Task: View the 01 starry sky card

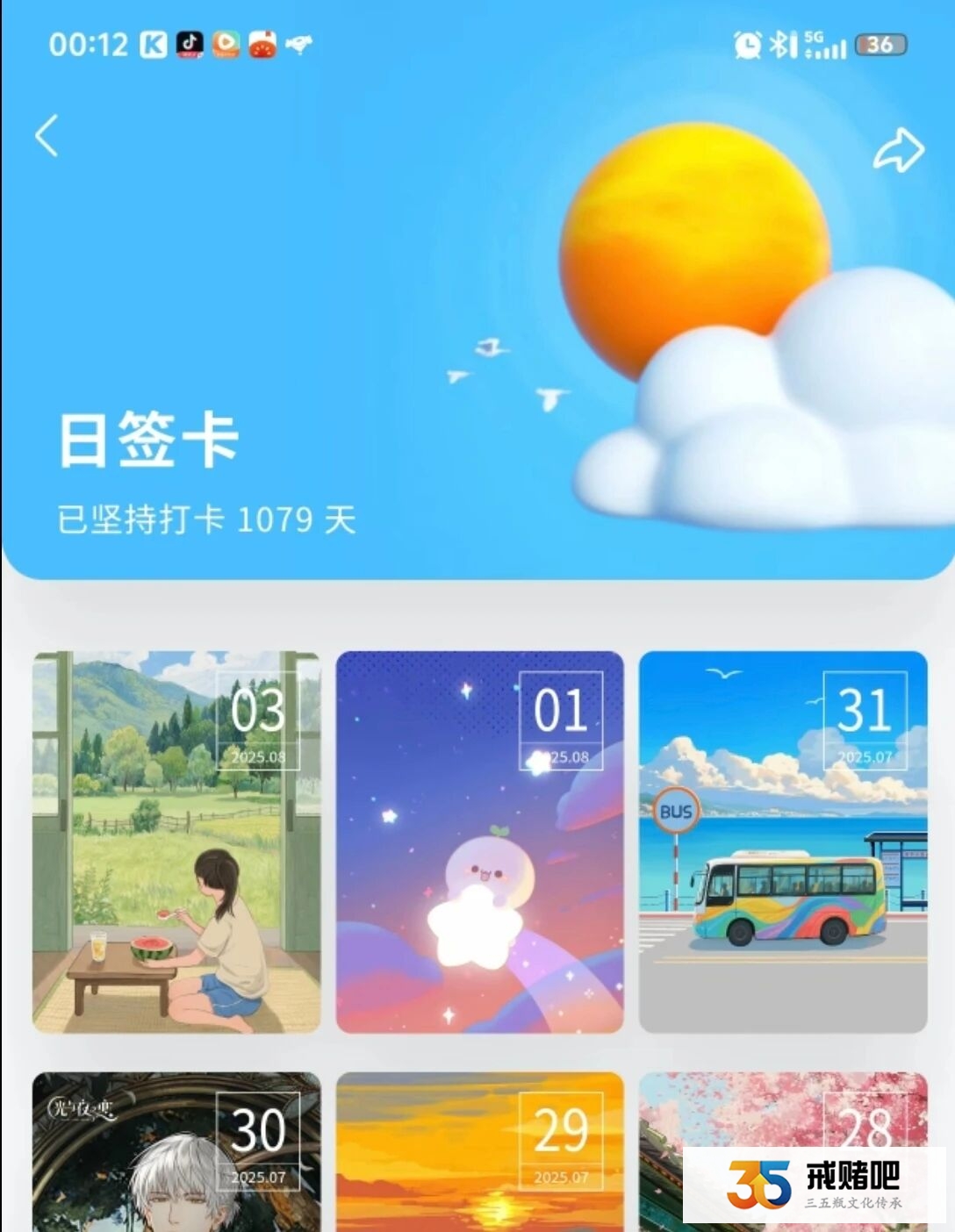Action: coord(479,841)
